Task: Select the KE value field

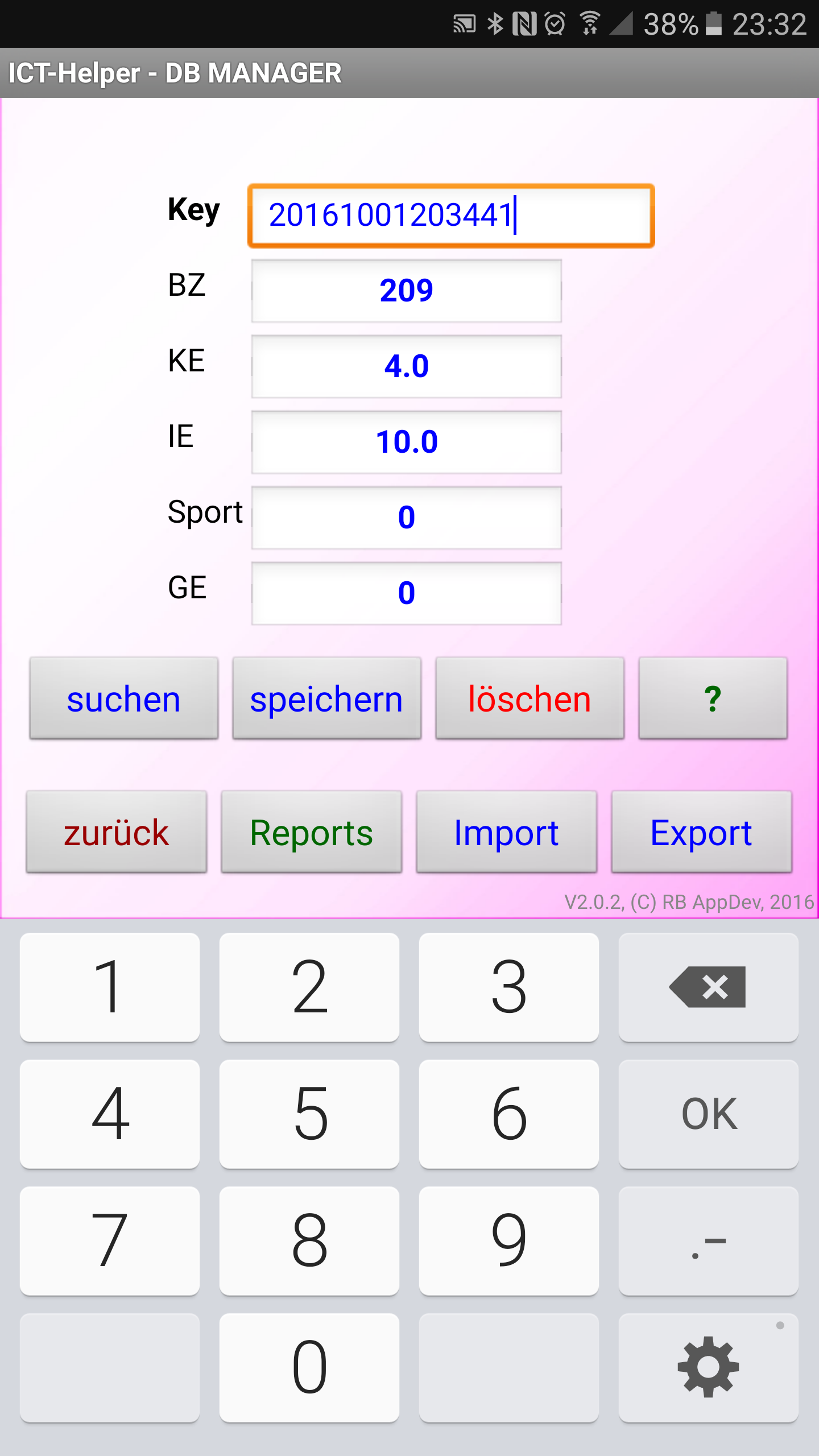Action: pos(406,366)
